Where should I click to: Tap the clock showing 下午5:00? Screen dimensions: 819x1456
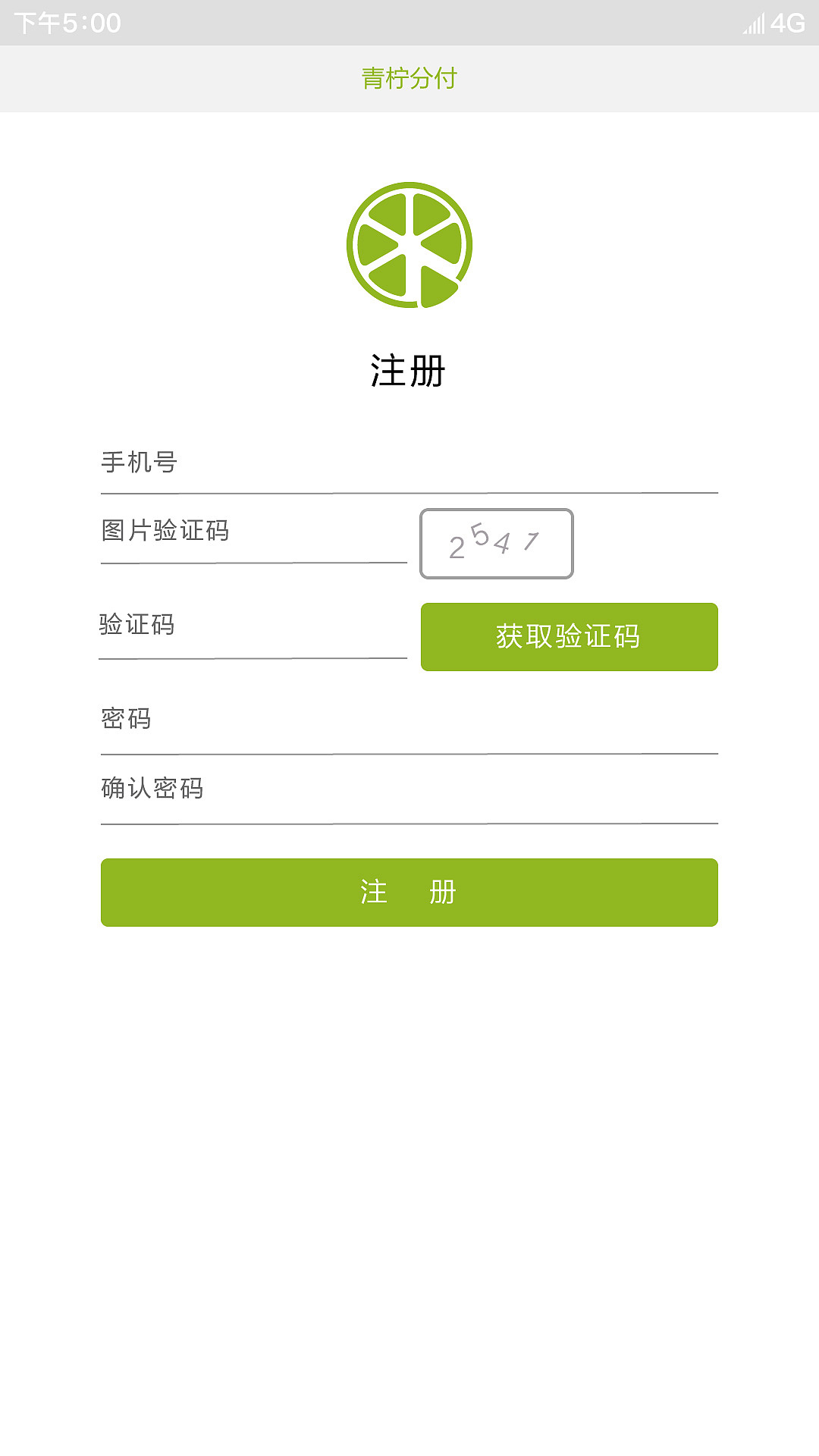pos(64,23)
